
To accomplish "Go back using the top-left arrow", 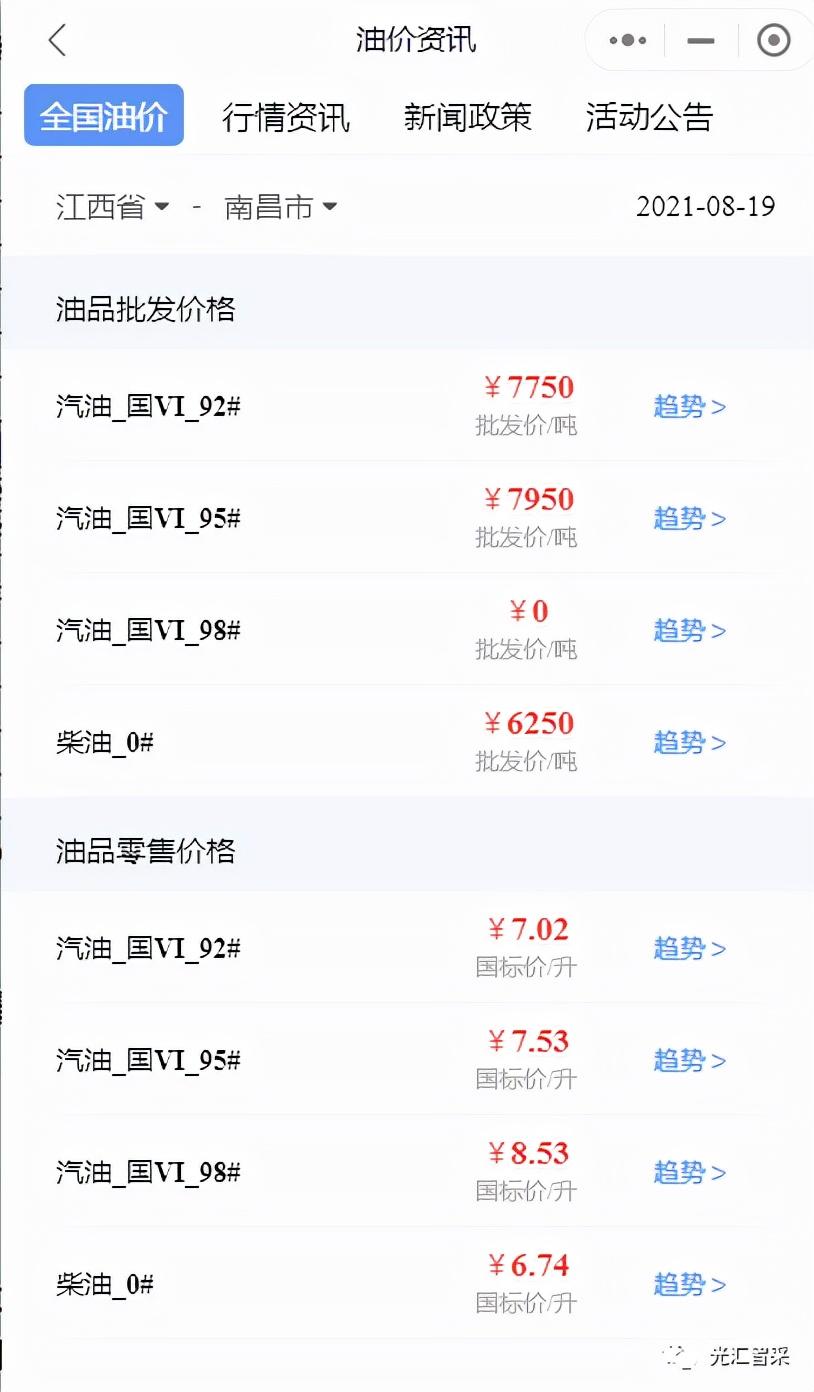I will point(57,40).
